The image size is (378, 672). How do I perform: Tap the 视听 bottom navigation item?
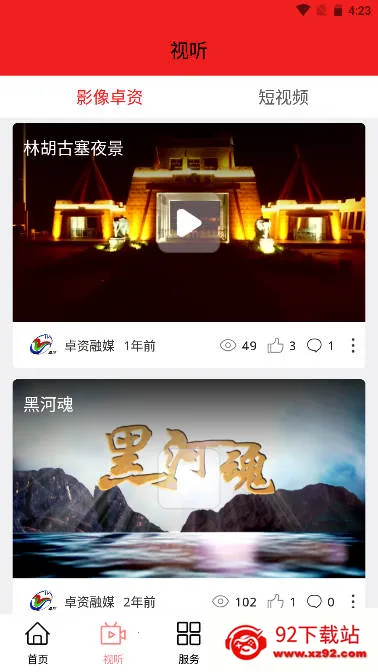tap(113, 643)
